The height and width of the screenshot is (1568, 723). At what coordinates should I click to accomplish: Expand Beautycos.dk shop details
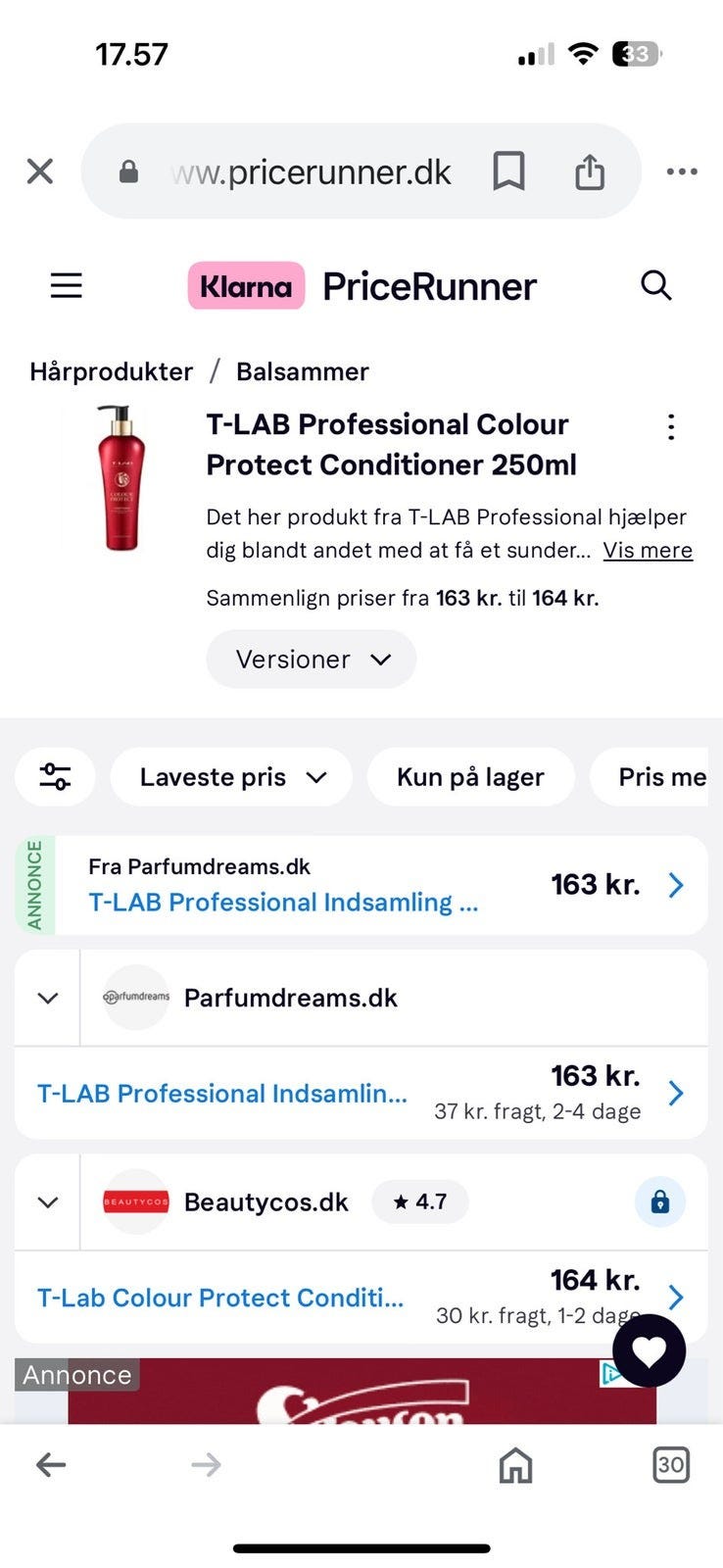tap(47, 1201)
